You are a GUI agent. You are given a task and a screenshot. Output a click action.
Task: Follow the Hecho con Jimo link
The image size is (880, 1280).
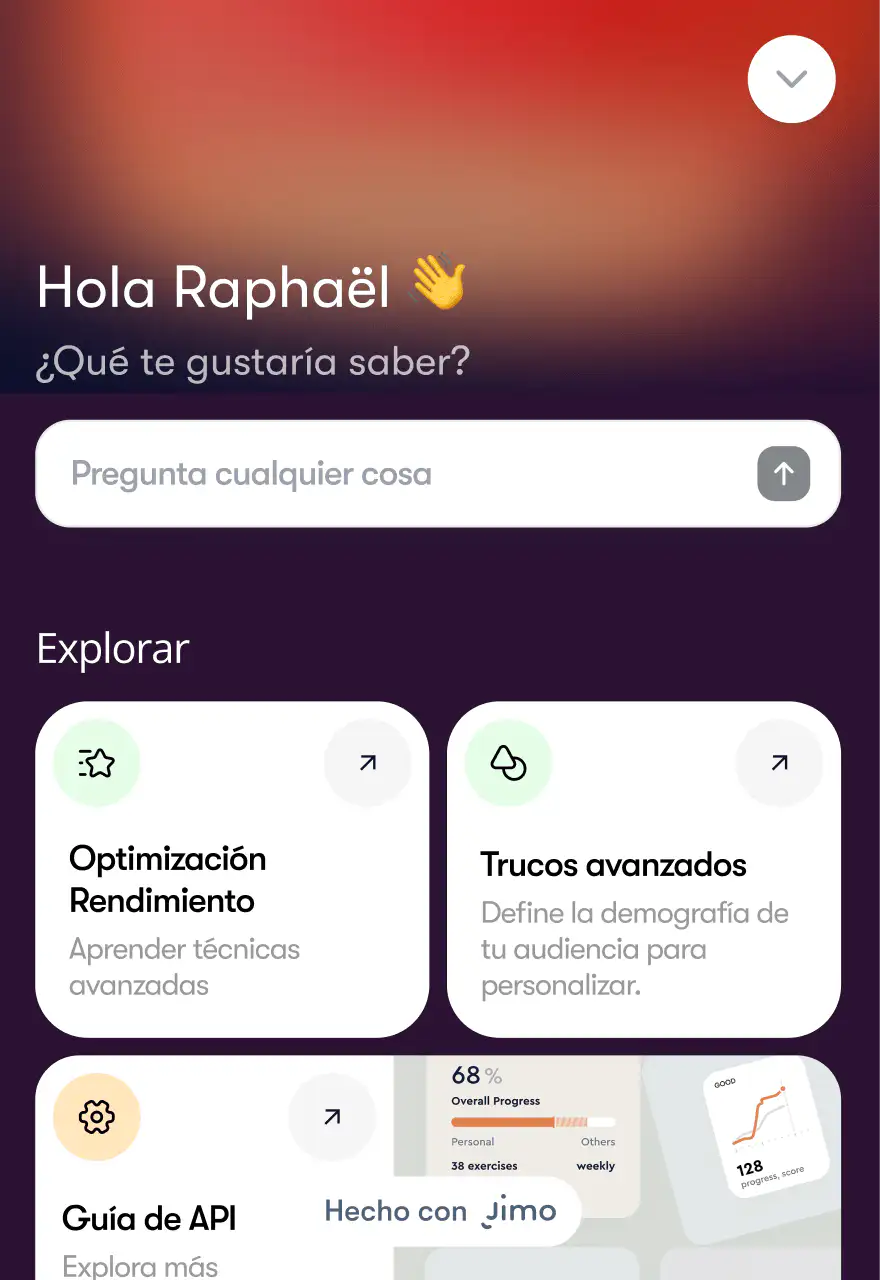click(x=440, y=1211)
